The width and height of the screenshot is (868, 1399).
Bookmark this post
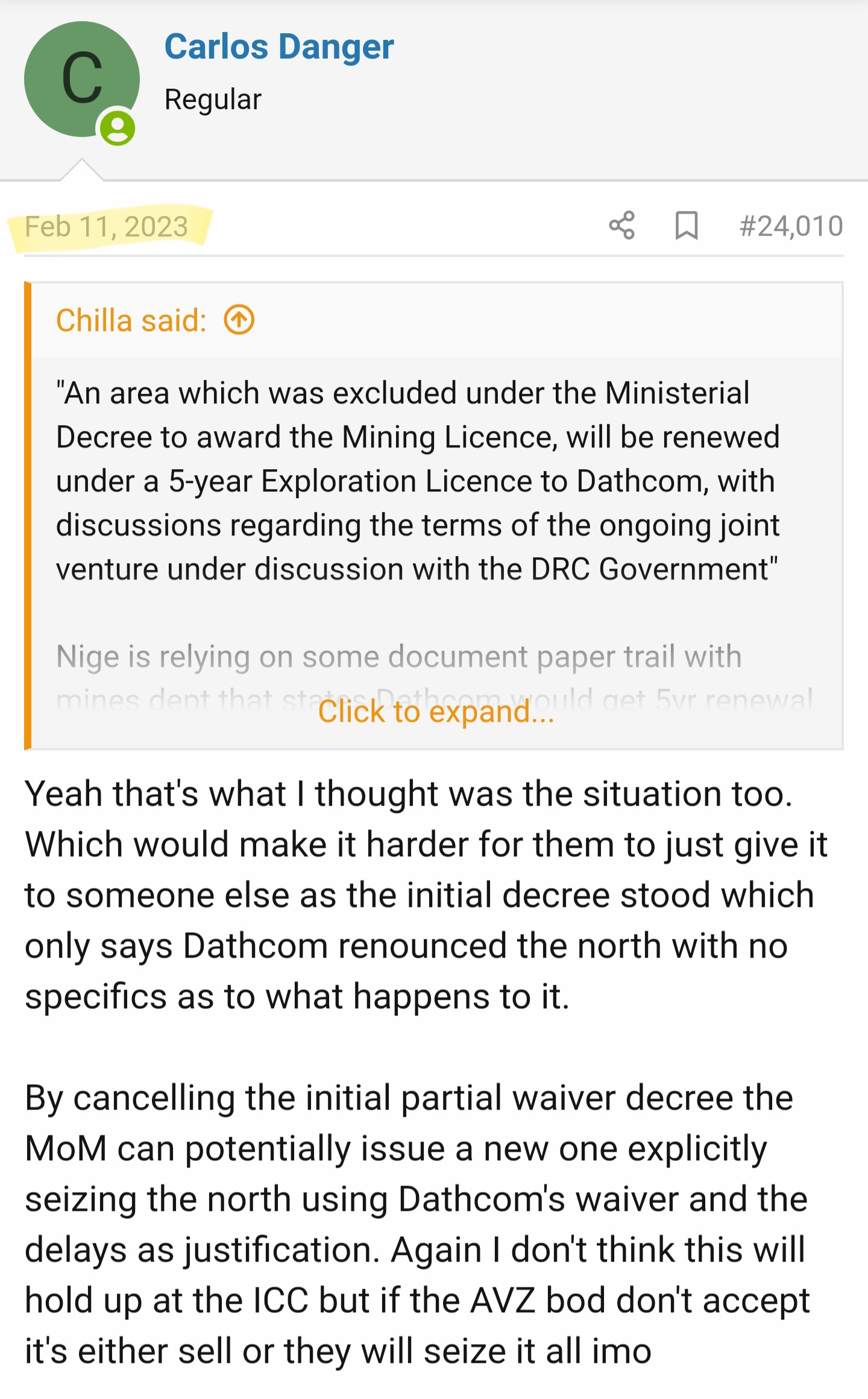(x=686, y=226)
